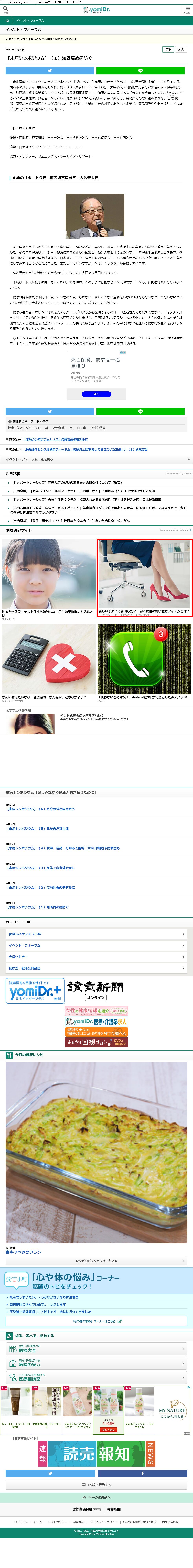Open 会員セミナー category

pyautogui.click(x=96, y=956)
